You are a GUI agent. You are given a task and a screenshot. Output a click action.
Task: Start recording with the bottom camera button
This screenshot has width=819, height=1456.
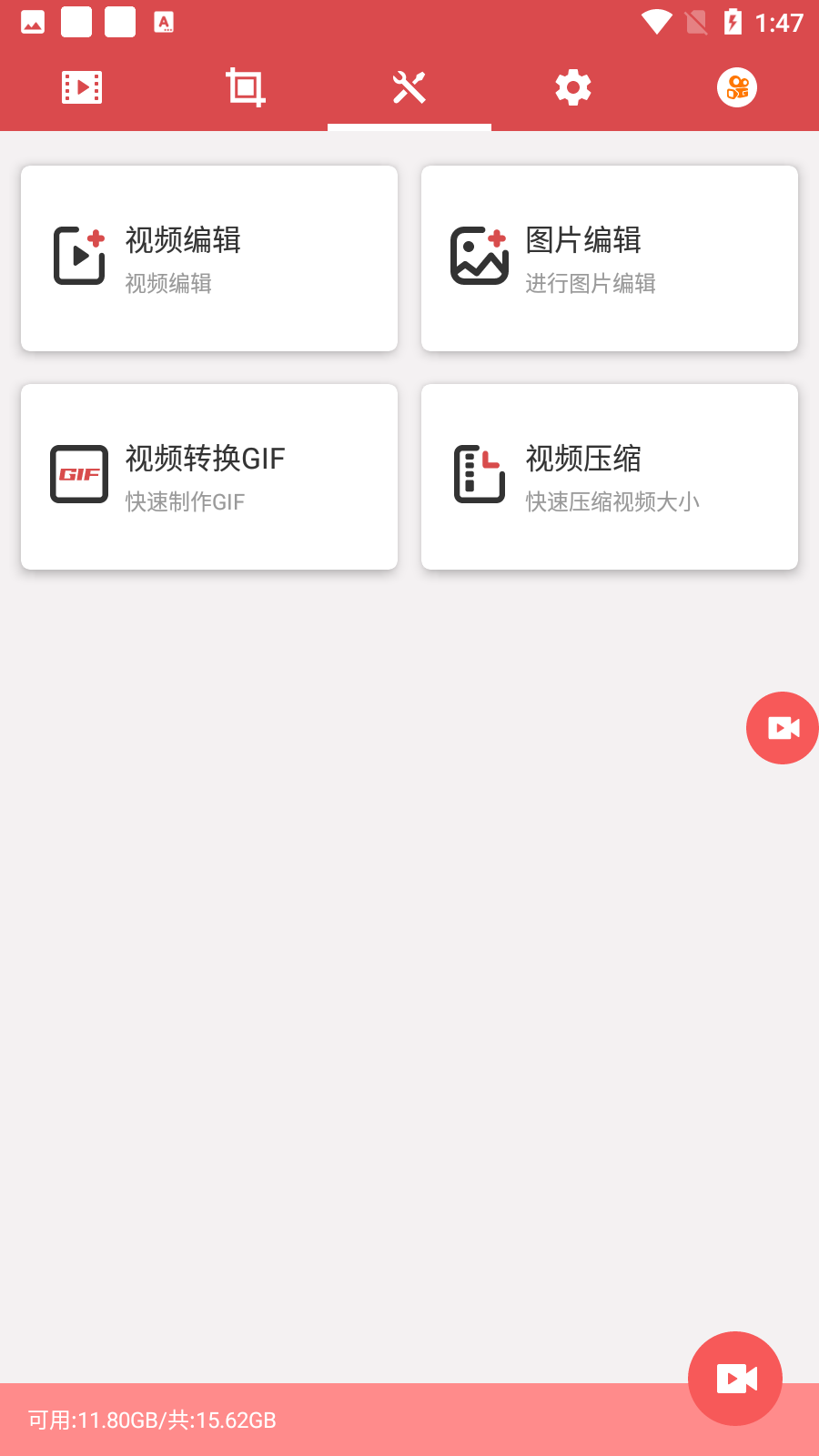pos(735,1378)
